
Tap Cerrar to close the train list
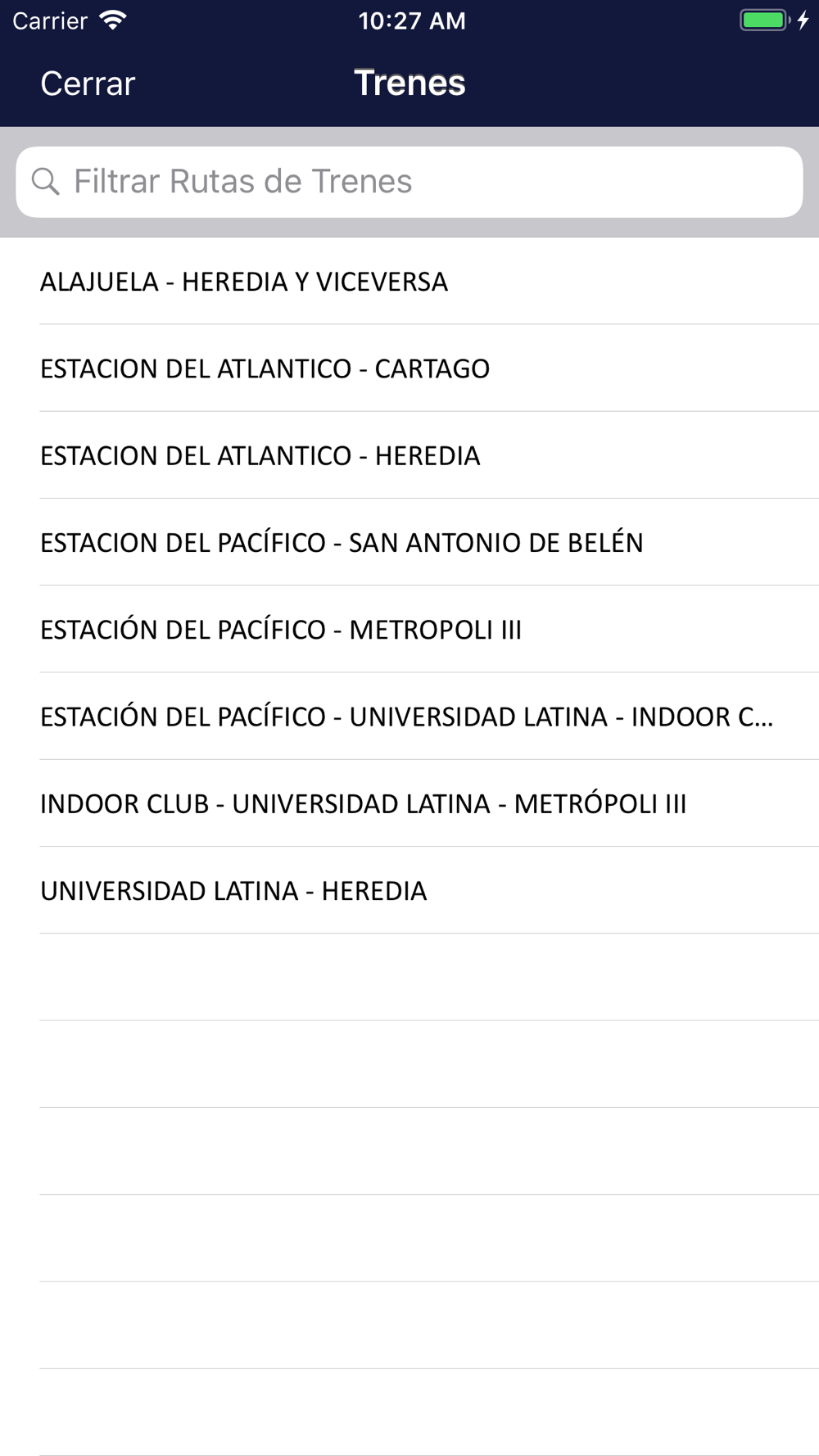(88, 84)
